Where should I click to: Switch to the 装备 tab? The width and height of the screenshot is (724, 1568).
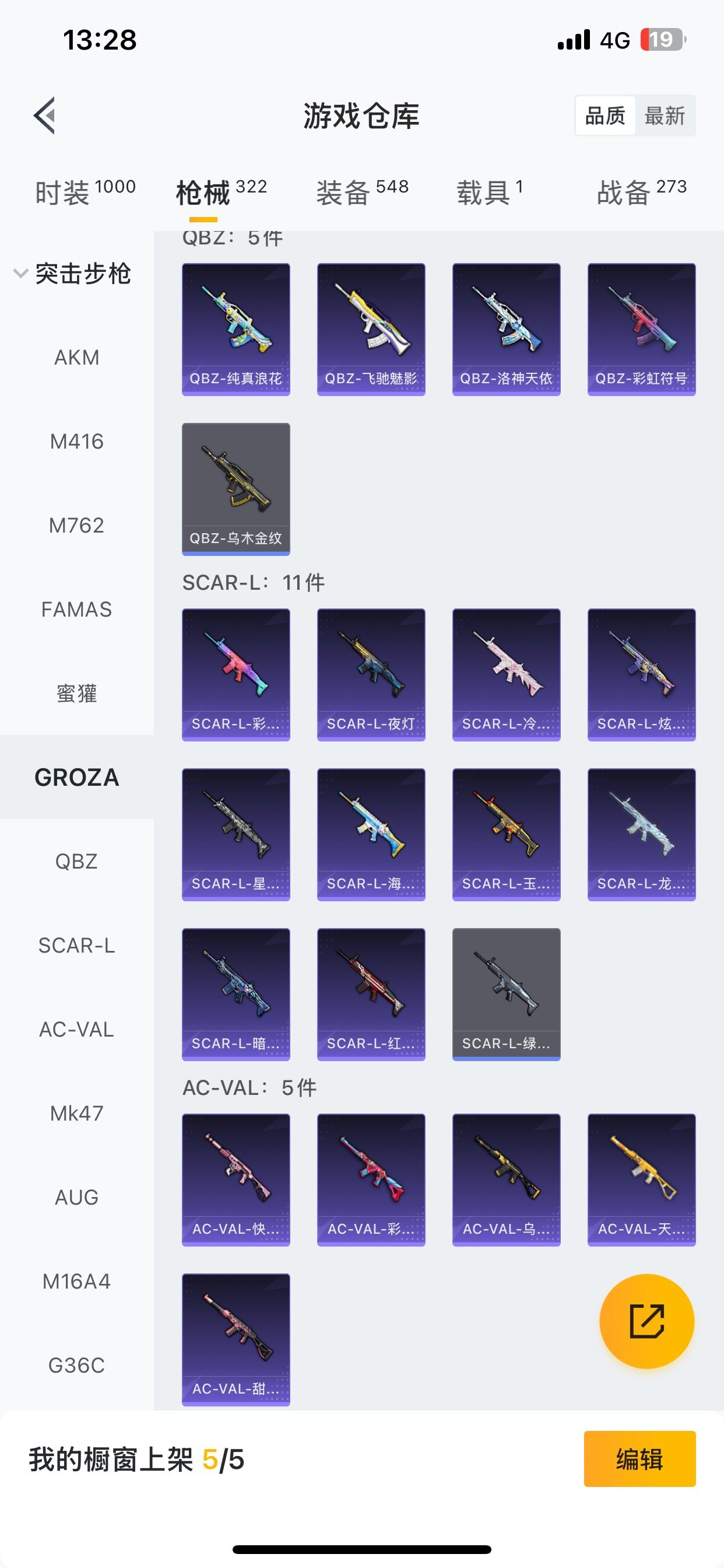pyautogui.click(x=362, y=192)
